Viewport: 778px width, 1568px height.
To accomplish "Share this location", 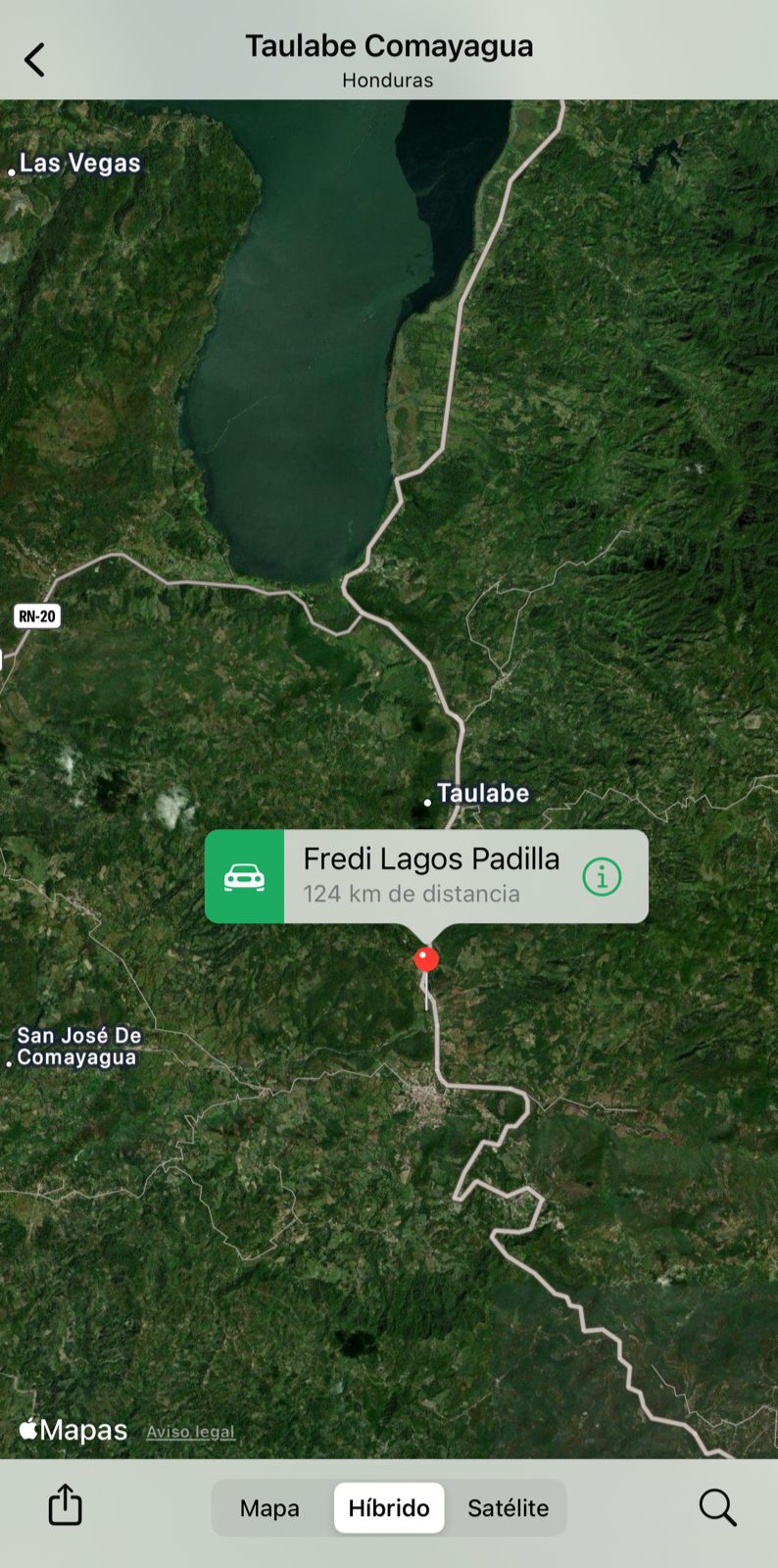I will pos(66,1504).
